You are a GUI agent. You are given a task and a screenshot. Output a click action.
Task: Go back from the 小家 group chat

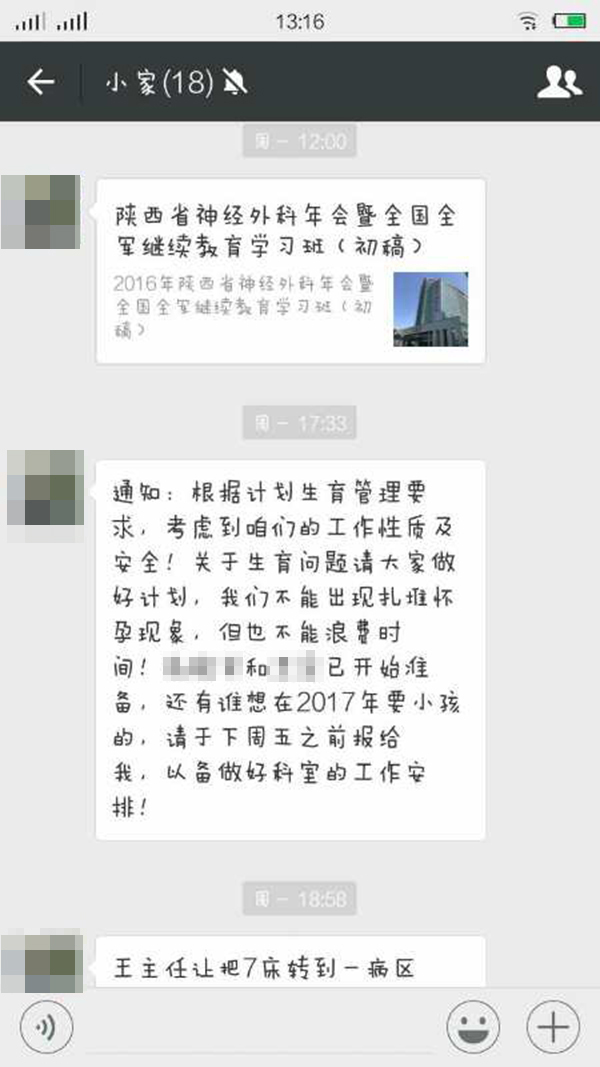click(x=40, y=82)
